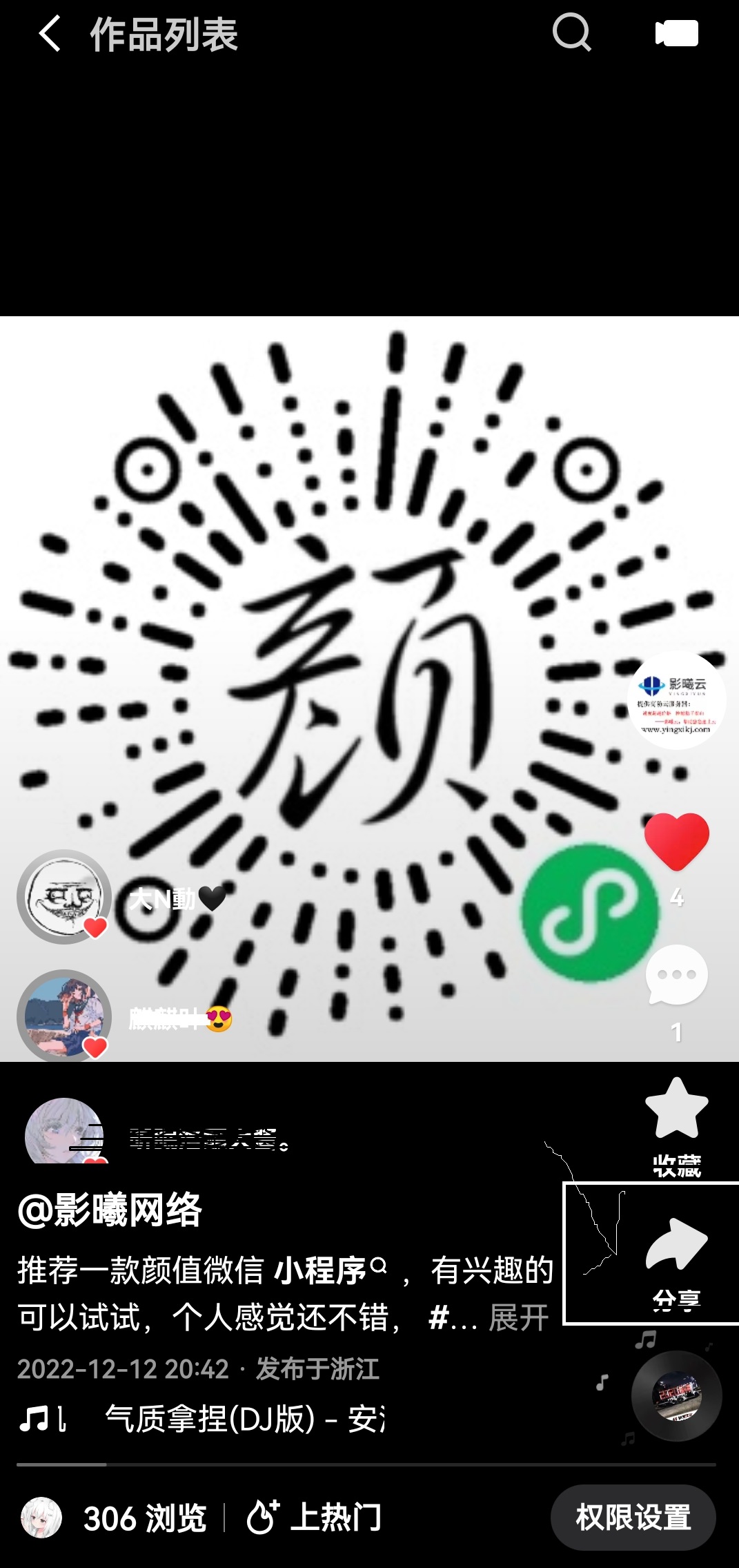The width and height of the screenshot is (739, 1568).
Task: Open search with the magnifier icon
Action: [x=572, y=32]
